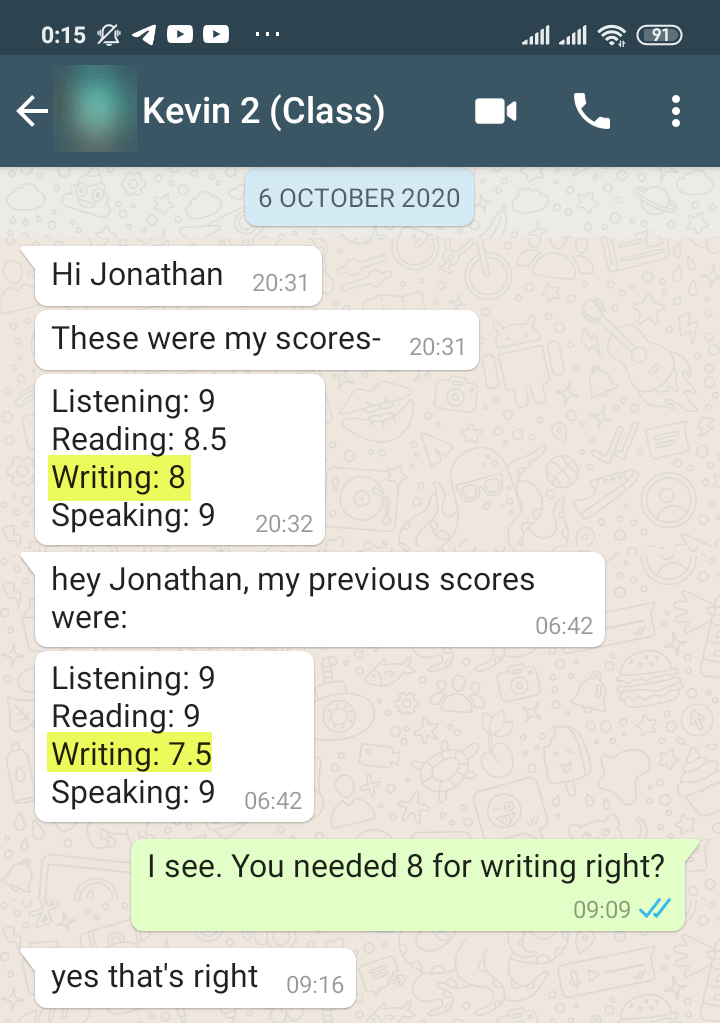Screen dimensions: 720x1023
Task: Open Kevin 2 (Class) contact info
Action: pos(264,111)
